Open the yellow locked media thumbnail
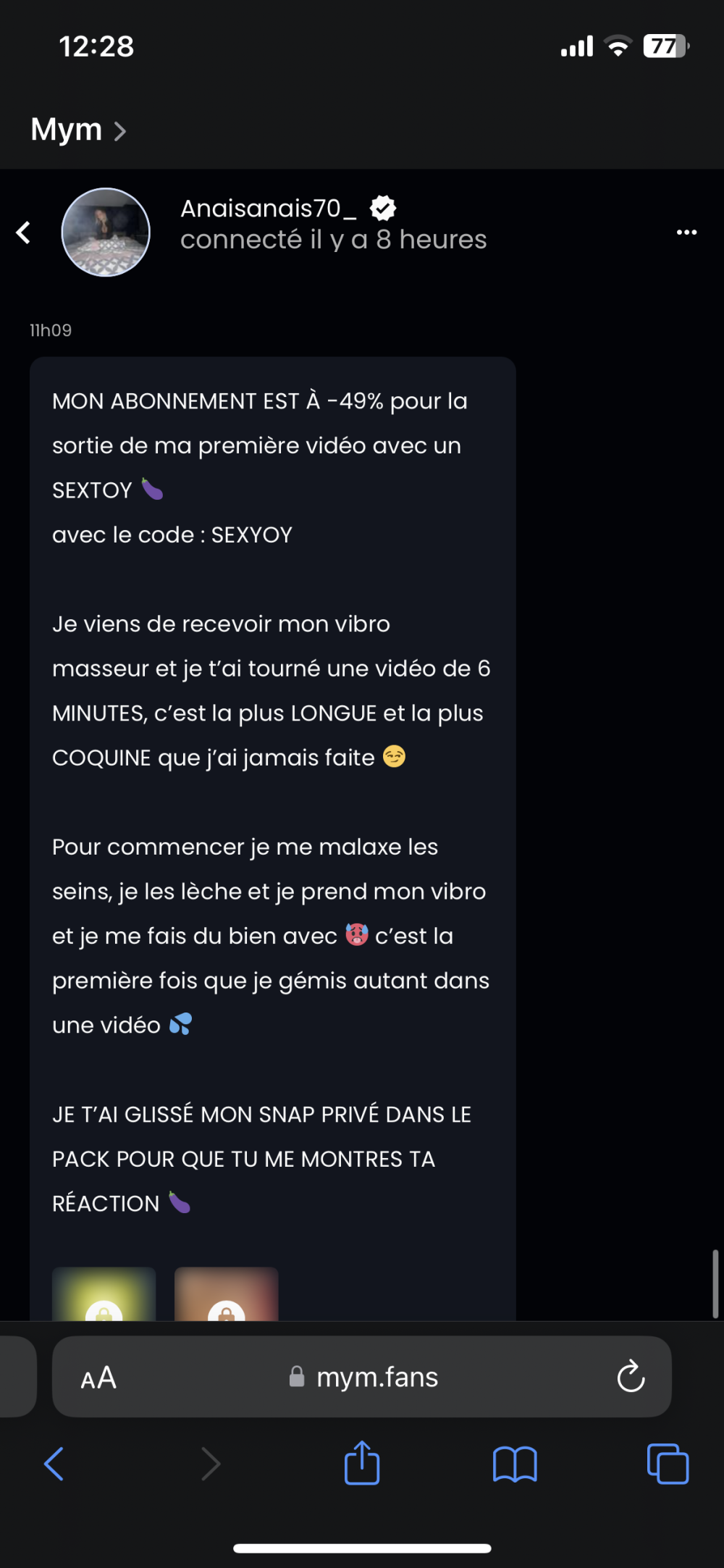This screenshot has height=1568, width=724. tap(104, 1296)
